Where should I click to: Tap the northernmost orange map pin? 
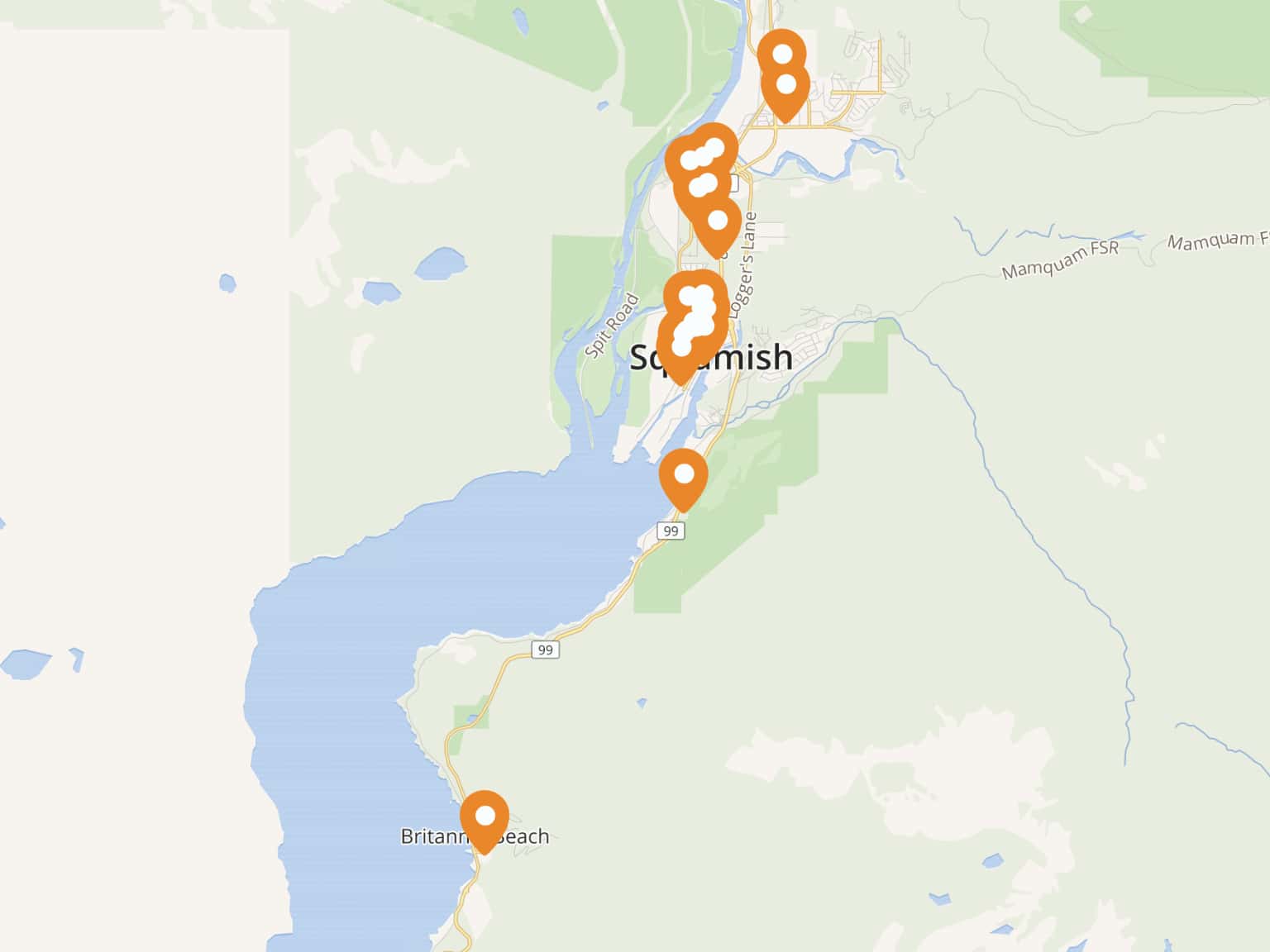(781, 54)
